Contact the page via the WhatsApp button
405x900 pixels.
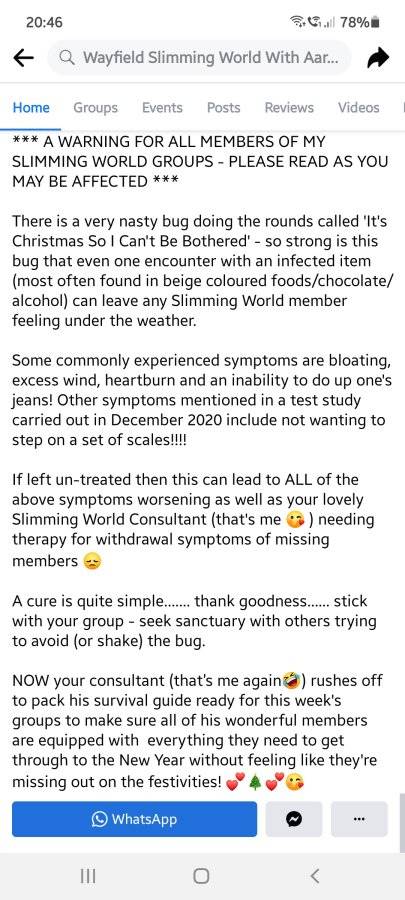point(134,819)
